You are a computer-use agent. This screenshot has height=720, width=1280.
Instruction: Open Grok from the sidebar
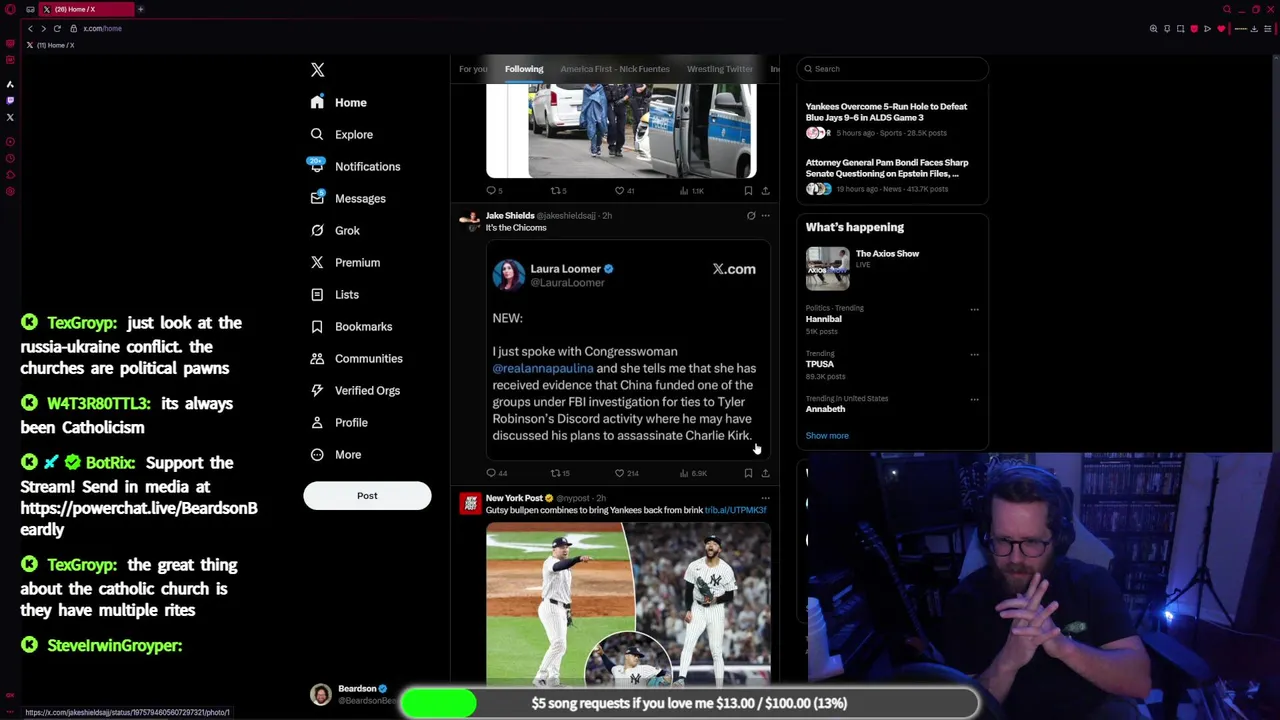(347, 230)
